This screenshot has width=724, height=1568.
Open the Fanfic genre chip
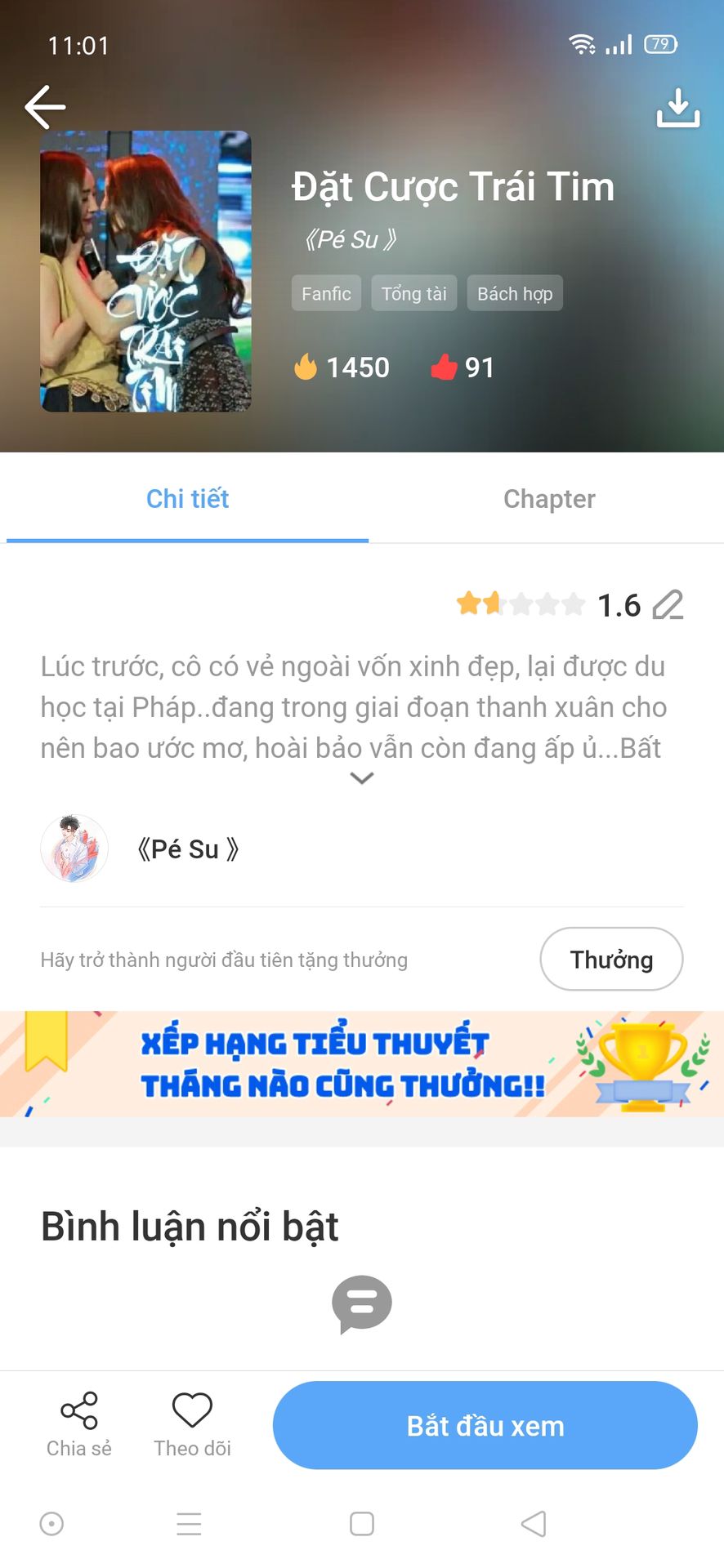(x=326, y=293)
